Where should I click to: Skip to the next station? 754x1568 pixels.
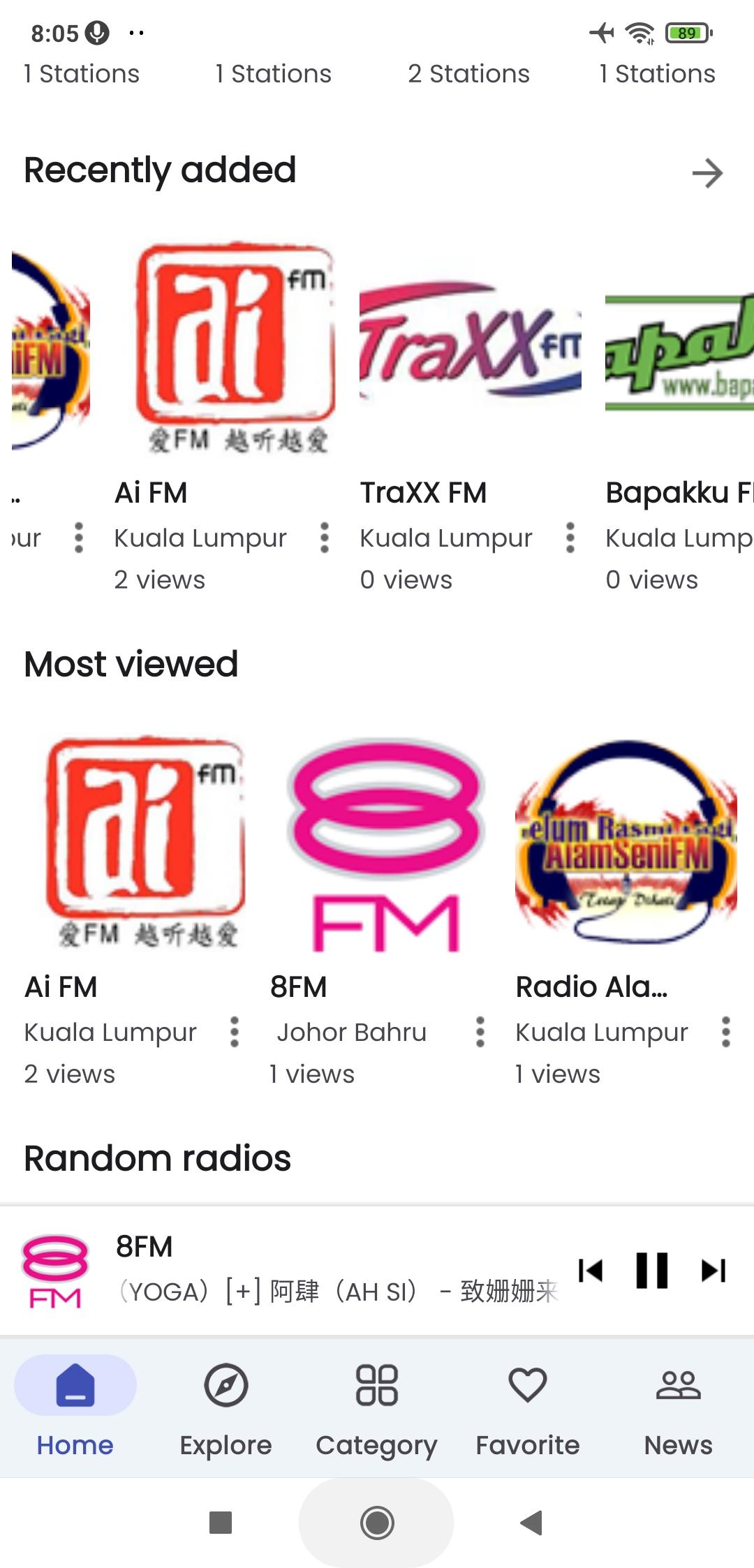714,1270
